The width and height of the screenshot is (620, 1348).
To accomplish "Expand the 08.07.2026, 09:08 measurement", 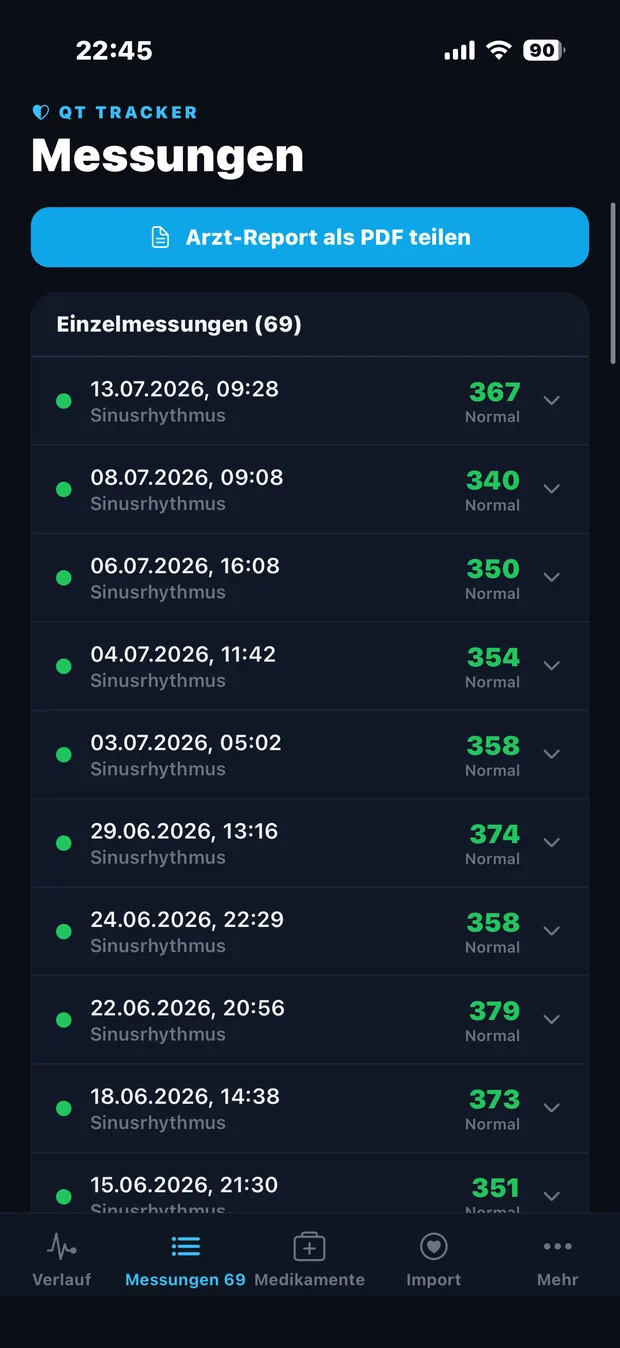I will (310, 489).
